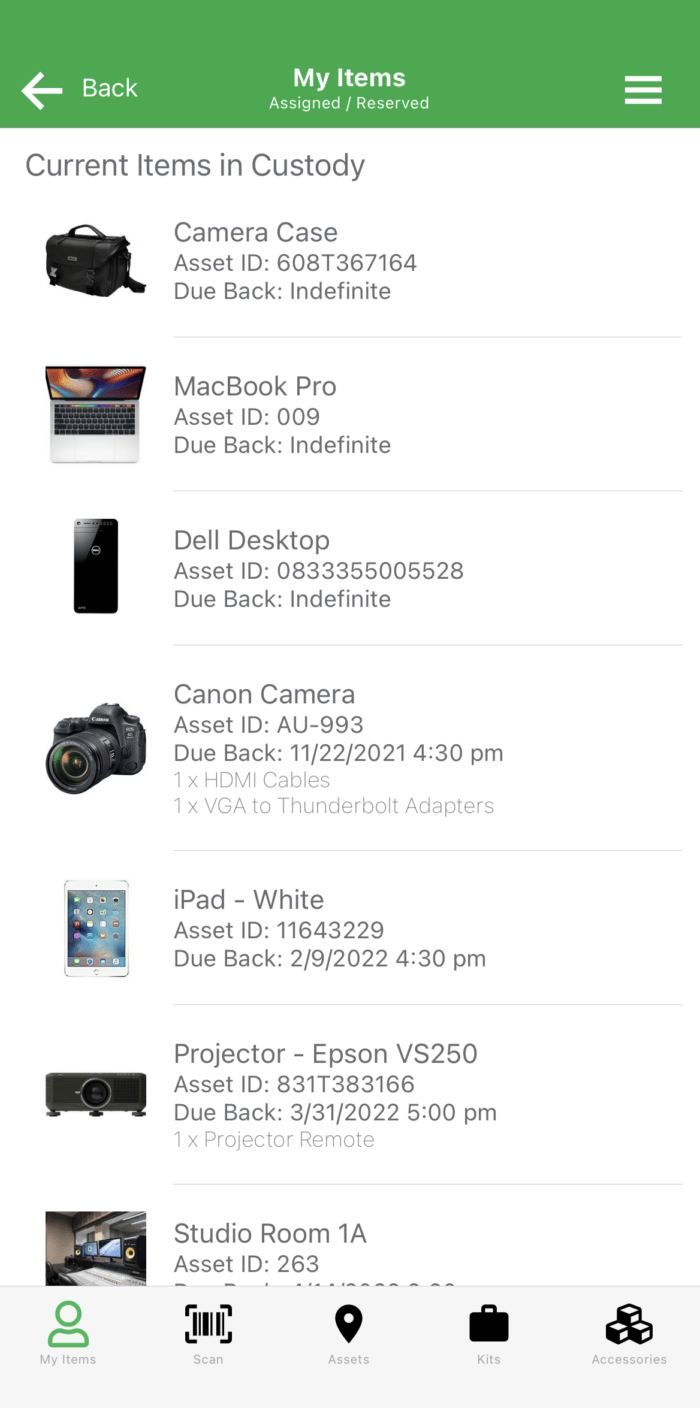The width and height of the screenshot is (700, 1408).
Task: Open the Scan tab
Action: pyautogui.click(x=208, y=1333)
